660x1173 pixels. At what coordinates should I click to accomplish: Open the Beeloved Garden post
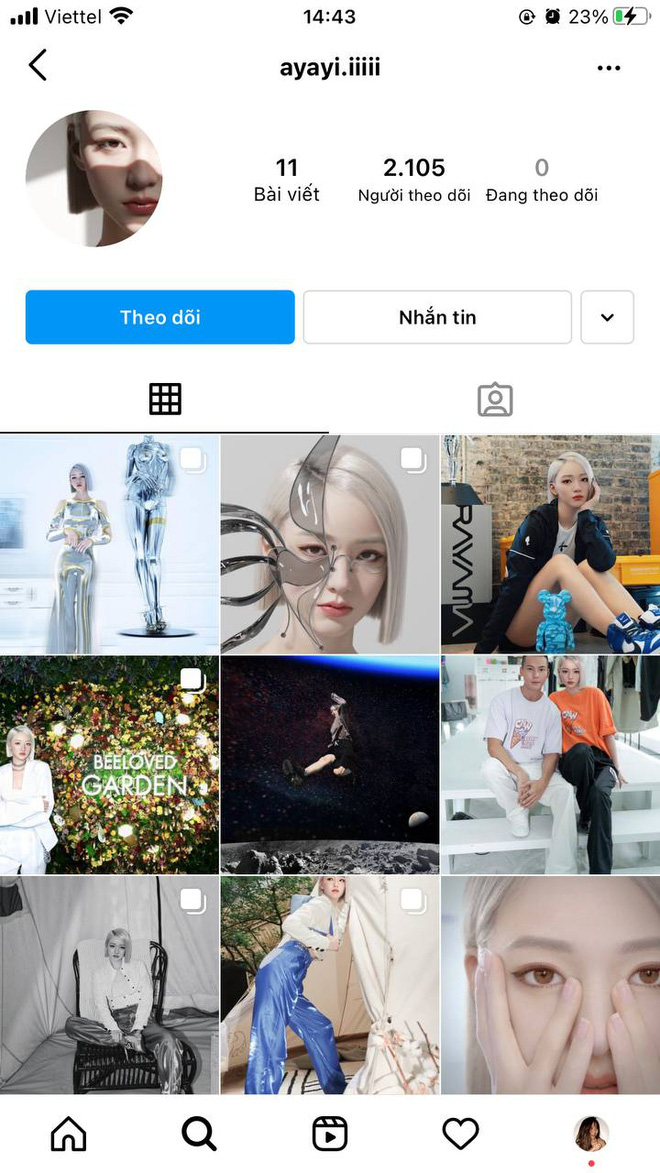tap(109, 765)
